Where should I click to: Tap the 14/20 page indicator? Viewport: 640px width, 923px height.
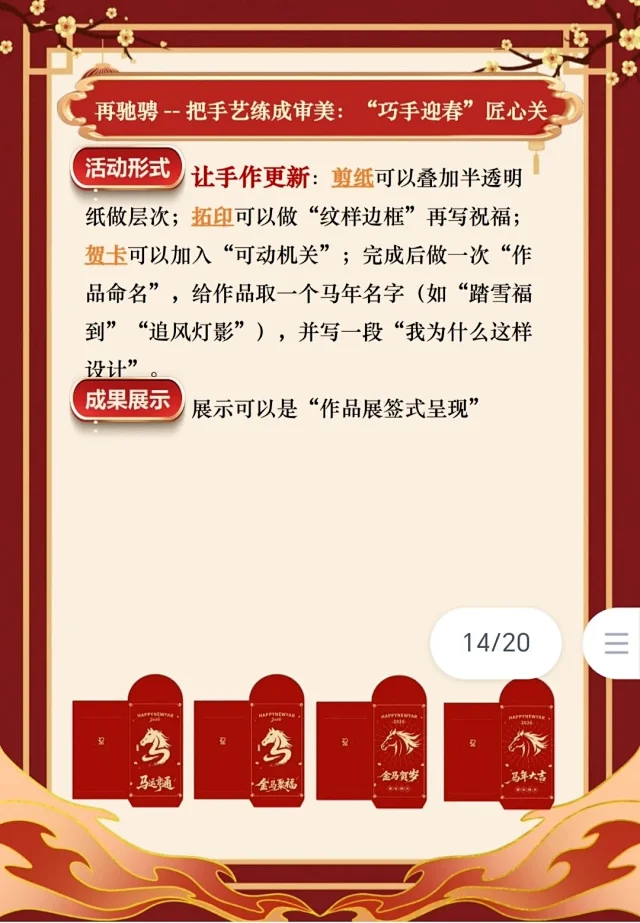pyautogui.click(x=496, y=643)
